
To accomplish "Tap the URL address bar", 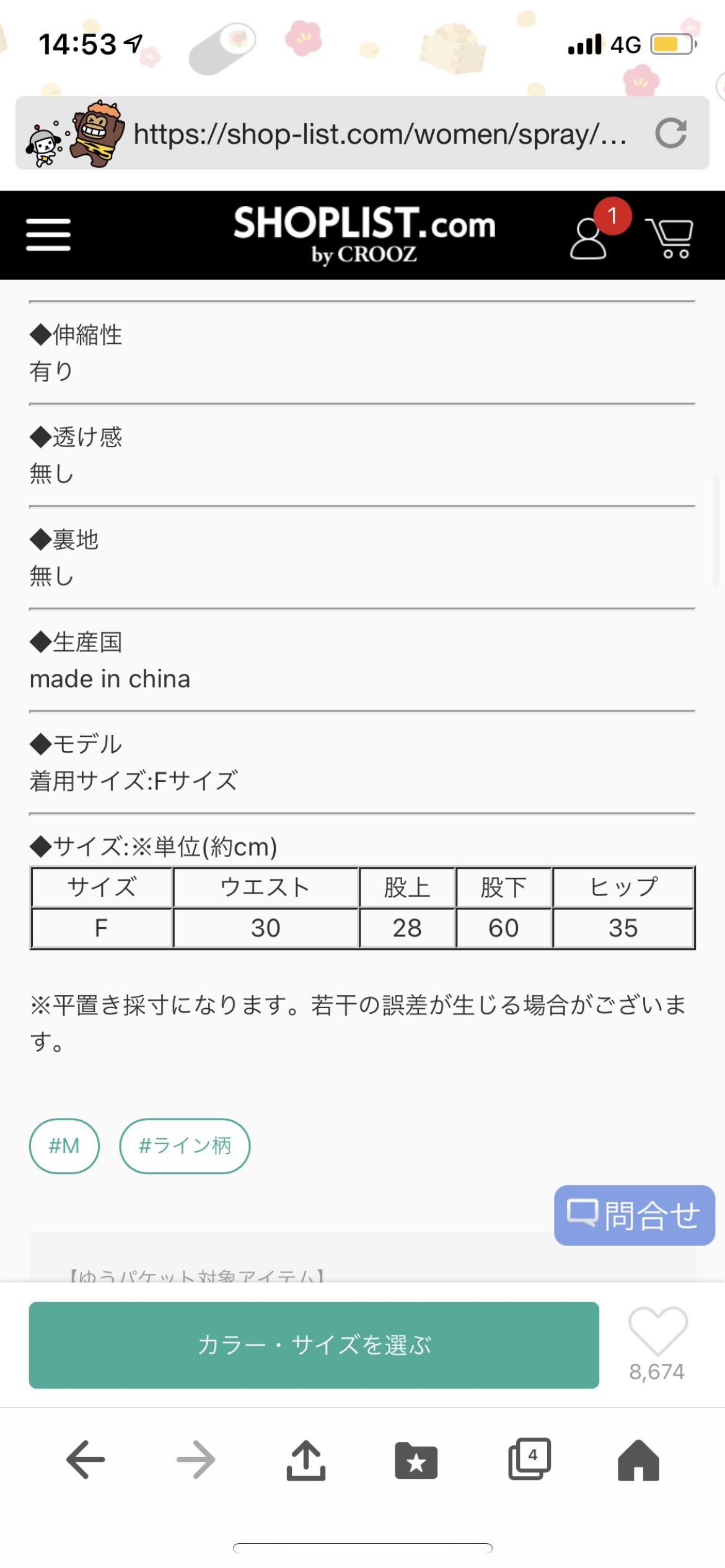I will 378,134.
